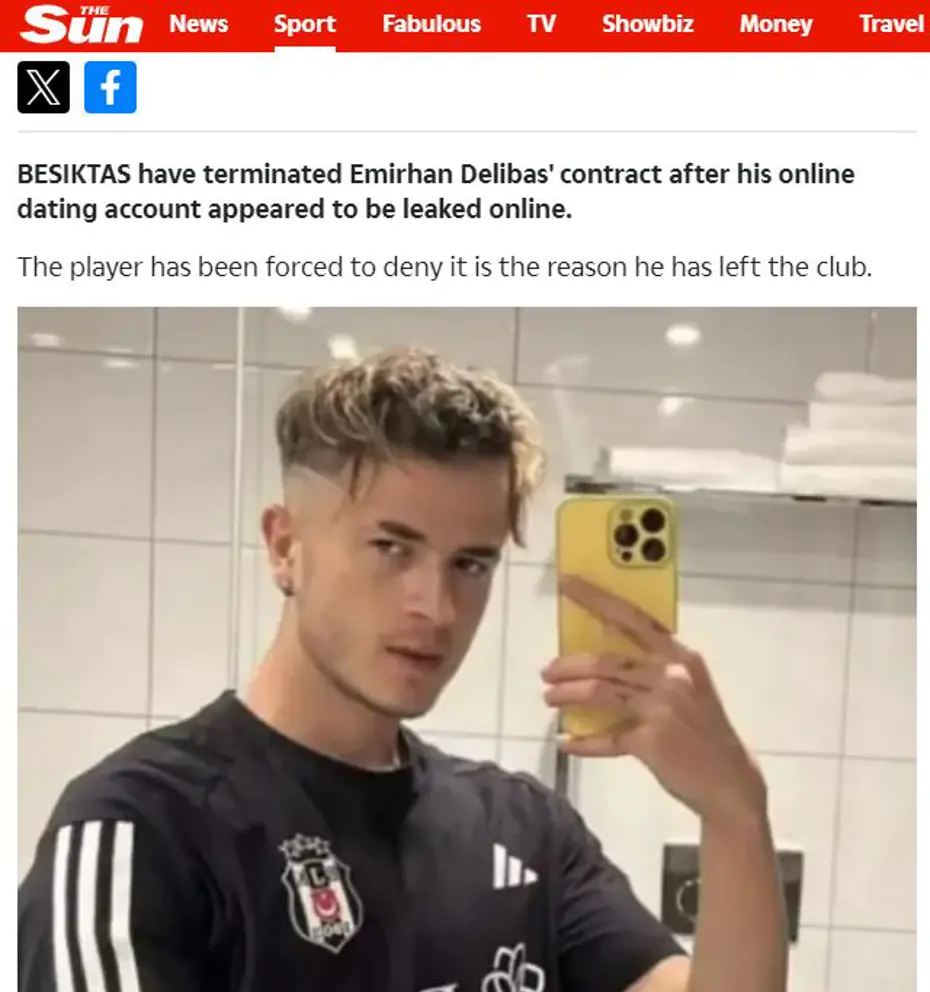
Task: Go to the Travel section
Action: pos(891,24)
